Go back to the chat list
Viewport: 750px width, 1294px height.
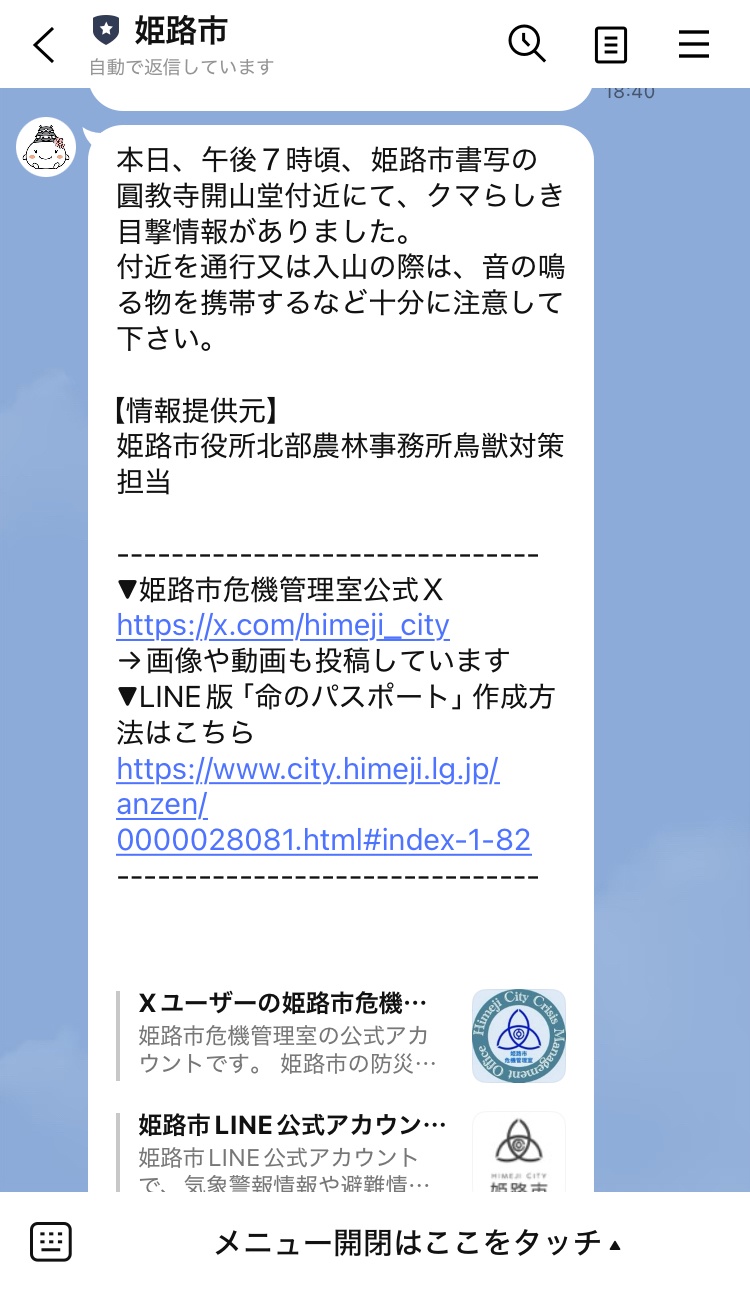pyautogui.click(x=44, y=45)
